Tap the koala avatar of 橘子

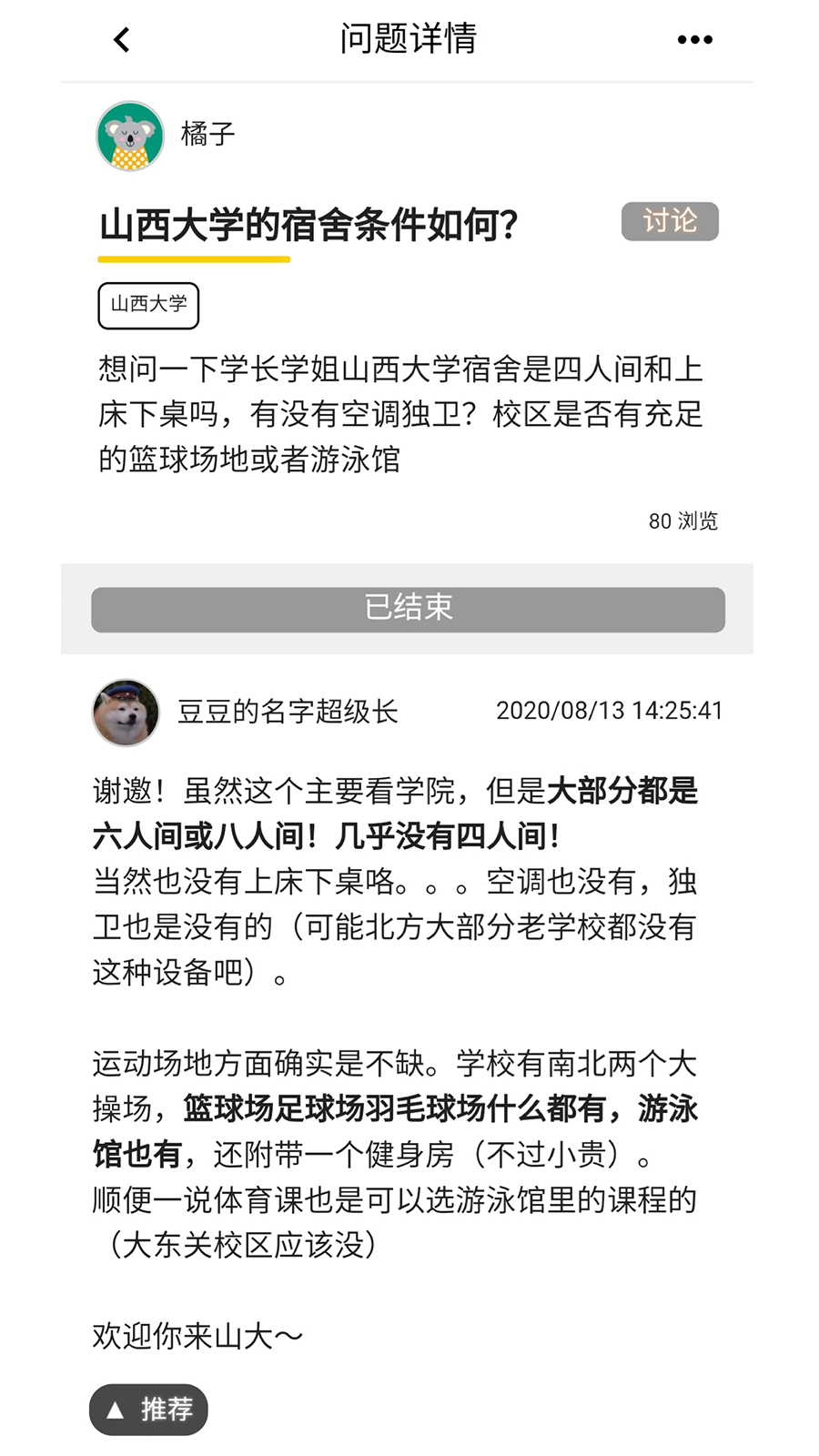point(130,135)
